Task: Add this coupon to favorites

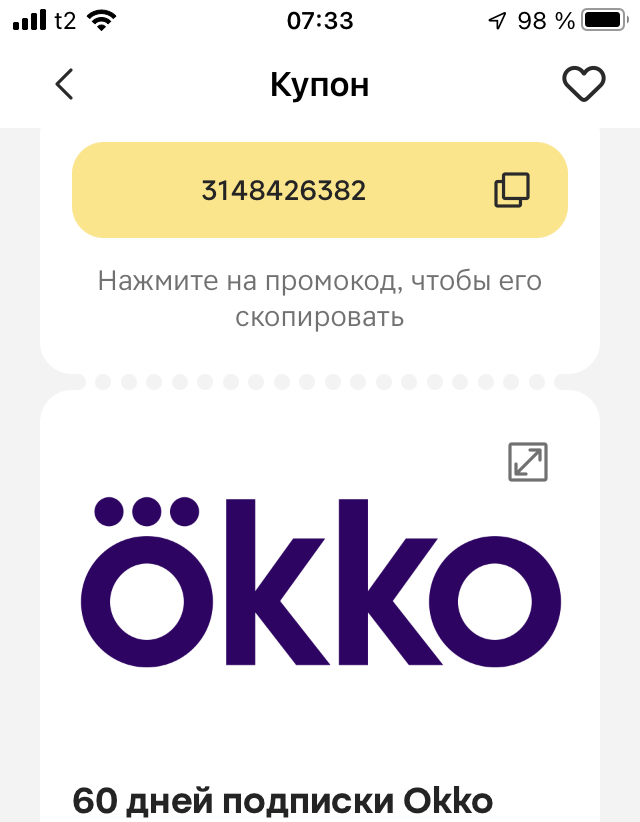Action: point(584,85)
